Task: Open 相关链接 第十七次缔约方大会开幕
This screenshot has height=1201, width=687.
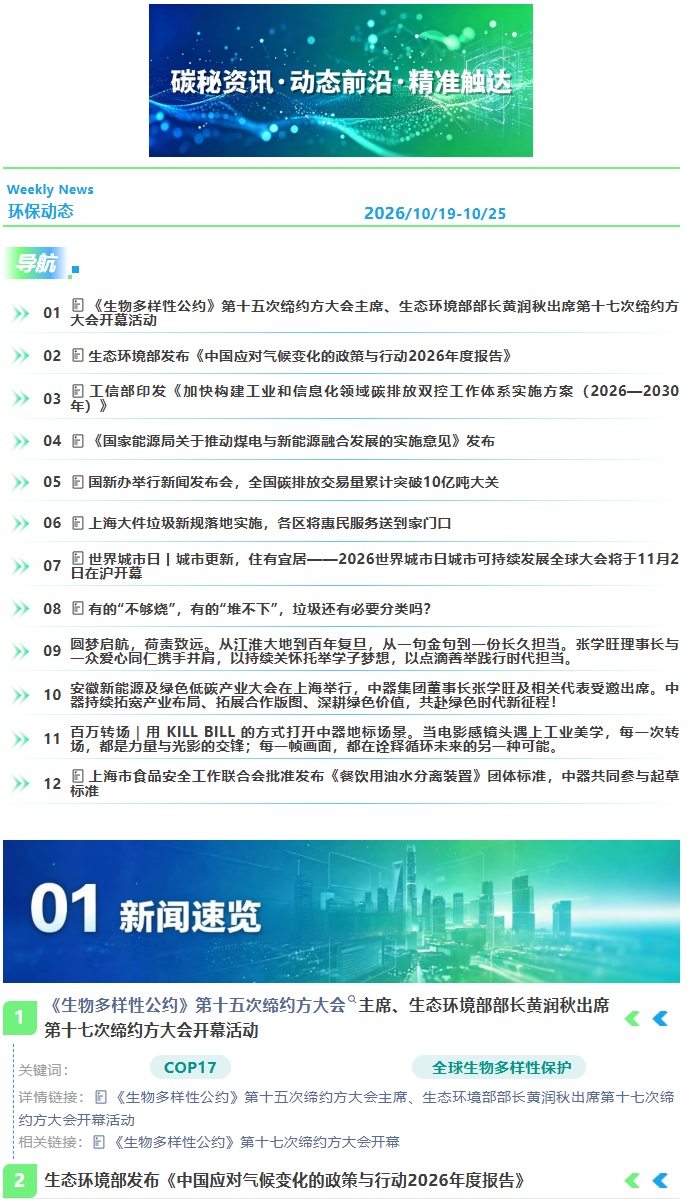Action: [x=246, y=1141]
